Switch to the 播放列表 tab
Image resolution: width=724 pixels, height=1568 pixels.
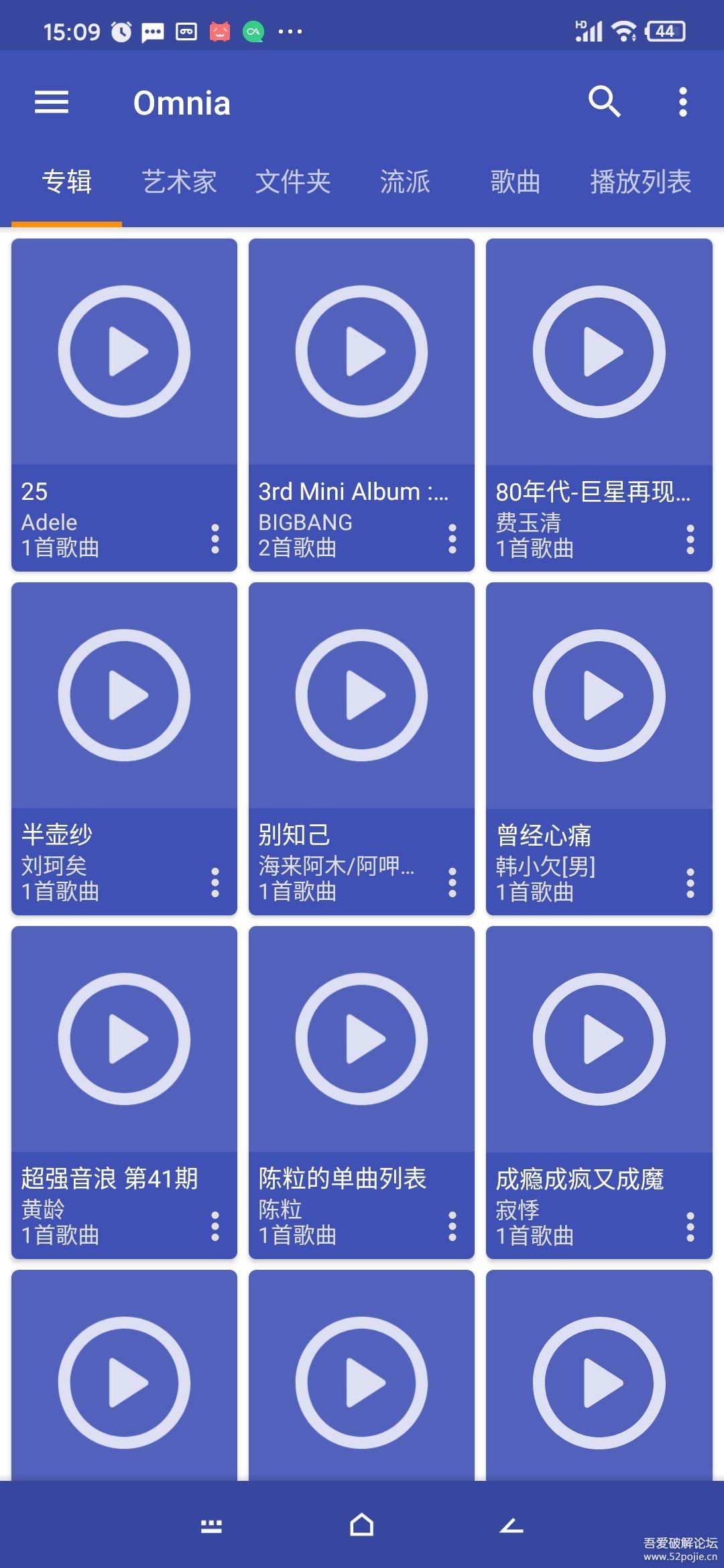[640, 182]
